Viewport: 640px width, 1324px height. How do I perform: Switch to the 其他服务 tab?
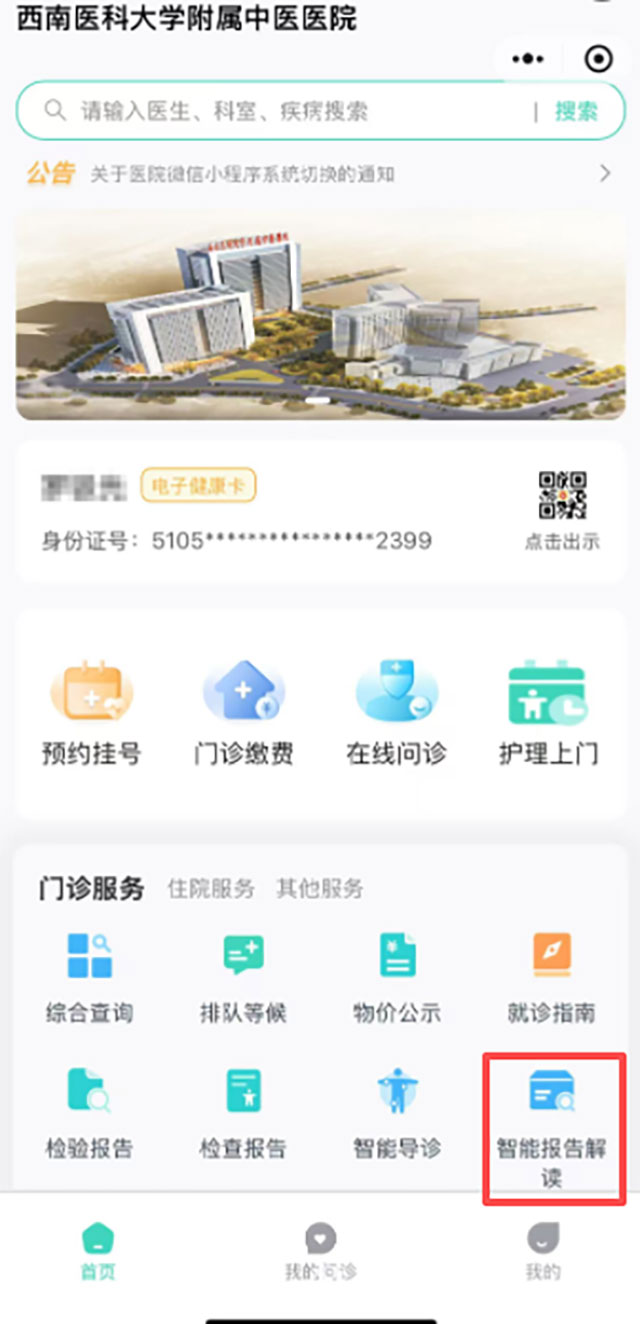coord(320,888)
